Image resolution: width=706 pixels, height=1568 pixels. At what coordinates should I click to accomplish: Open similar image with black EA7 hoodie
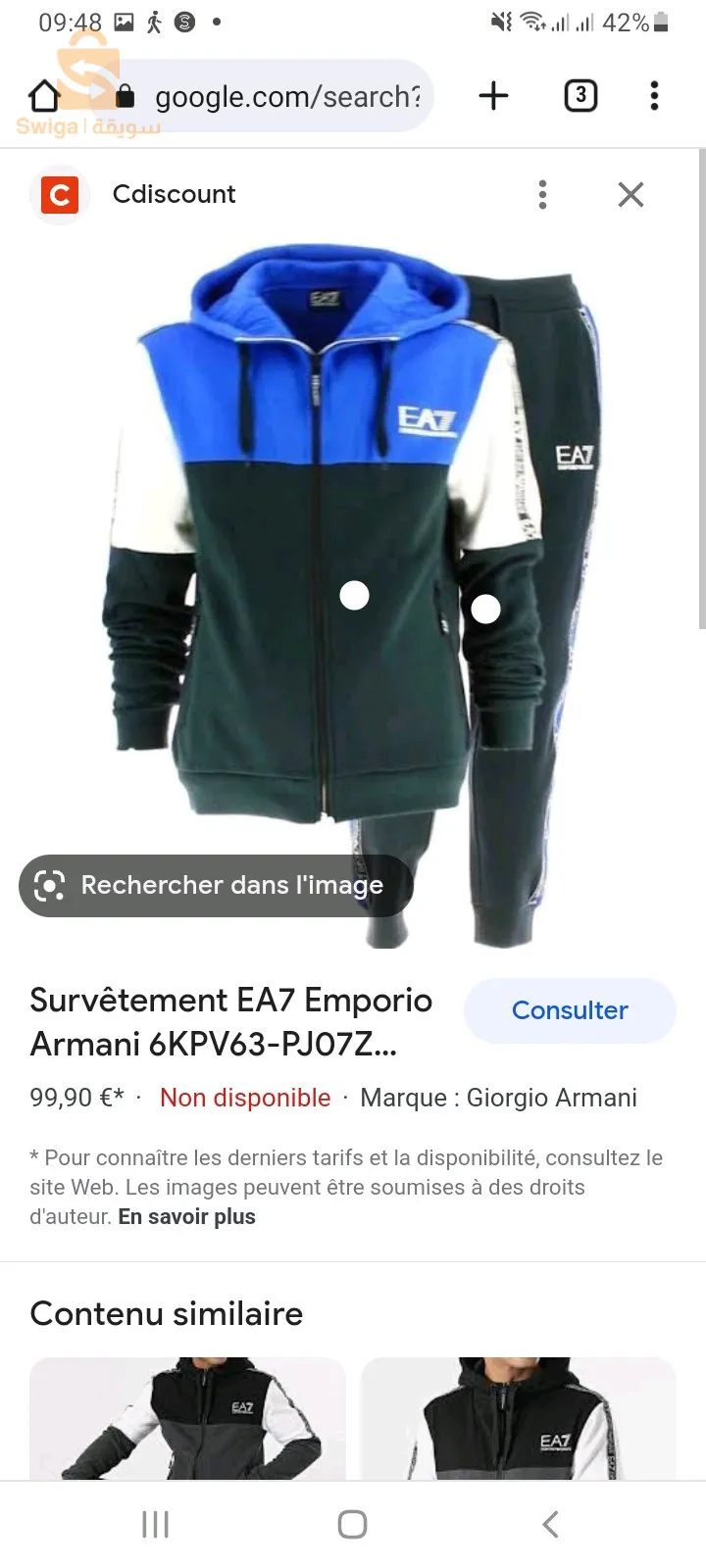point(518,1418)
